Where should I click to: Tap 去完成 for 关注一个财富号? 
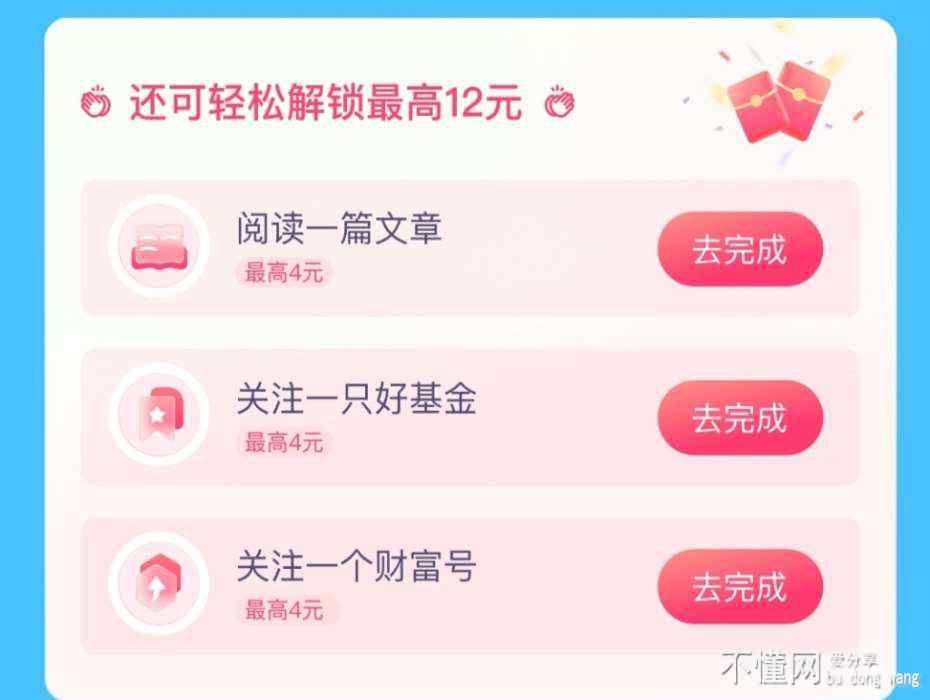point(739,587)
